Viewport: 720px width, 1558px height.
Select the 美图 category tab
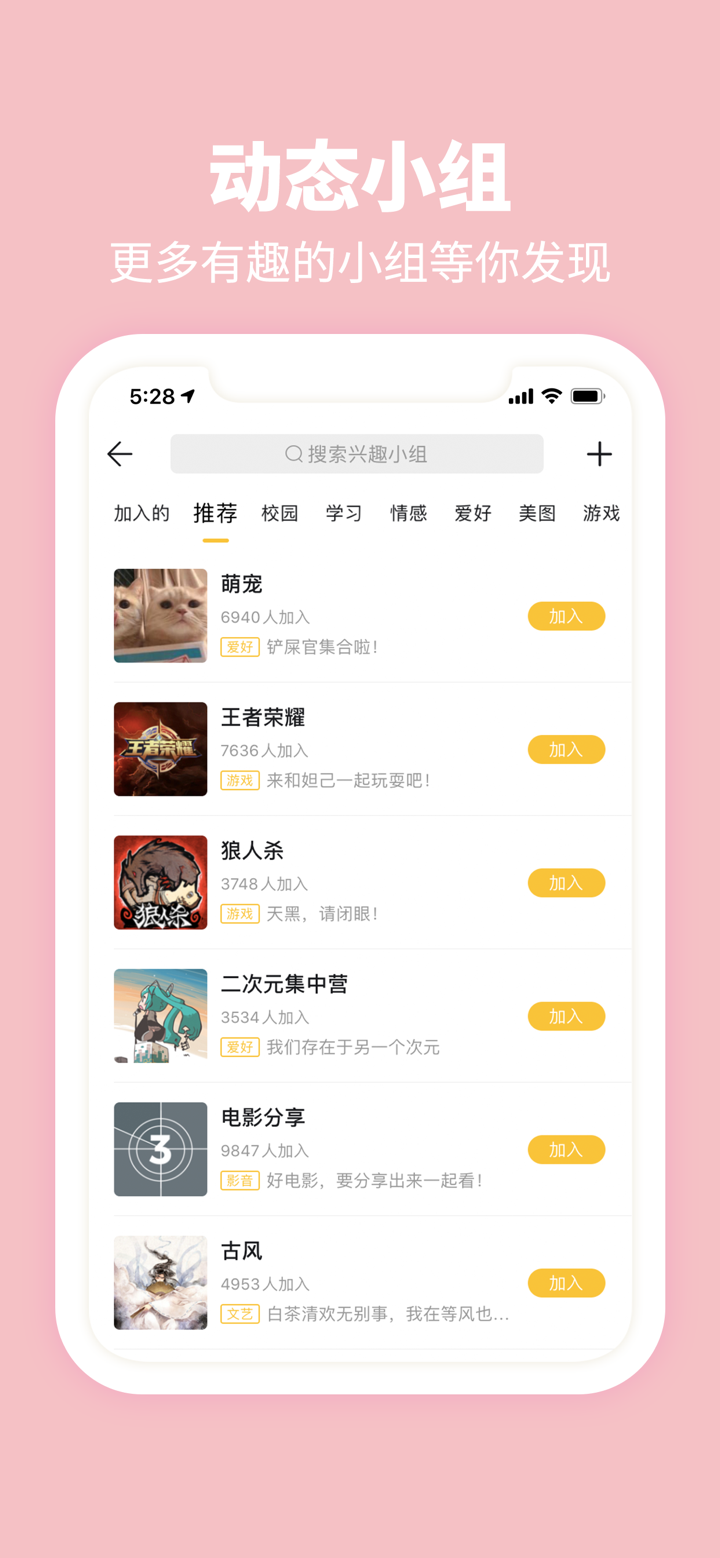click(537, 513)
